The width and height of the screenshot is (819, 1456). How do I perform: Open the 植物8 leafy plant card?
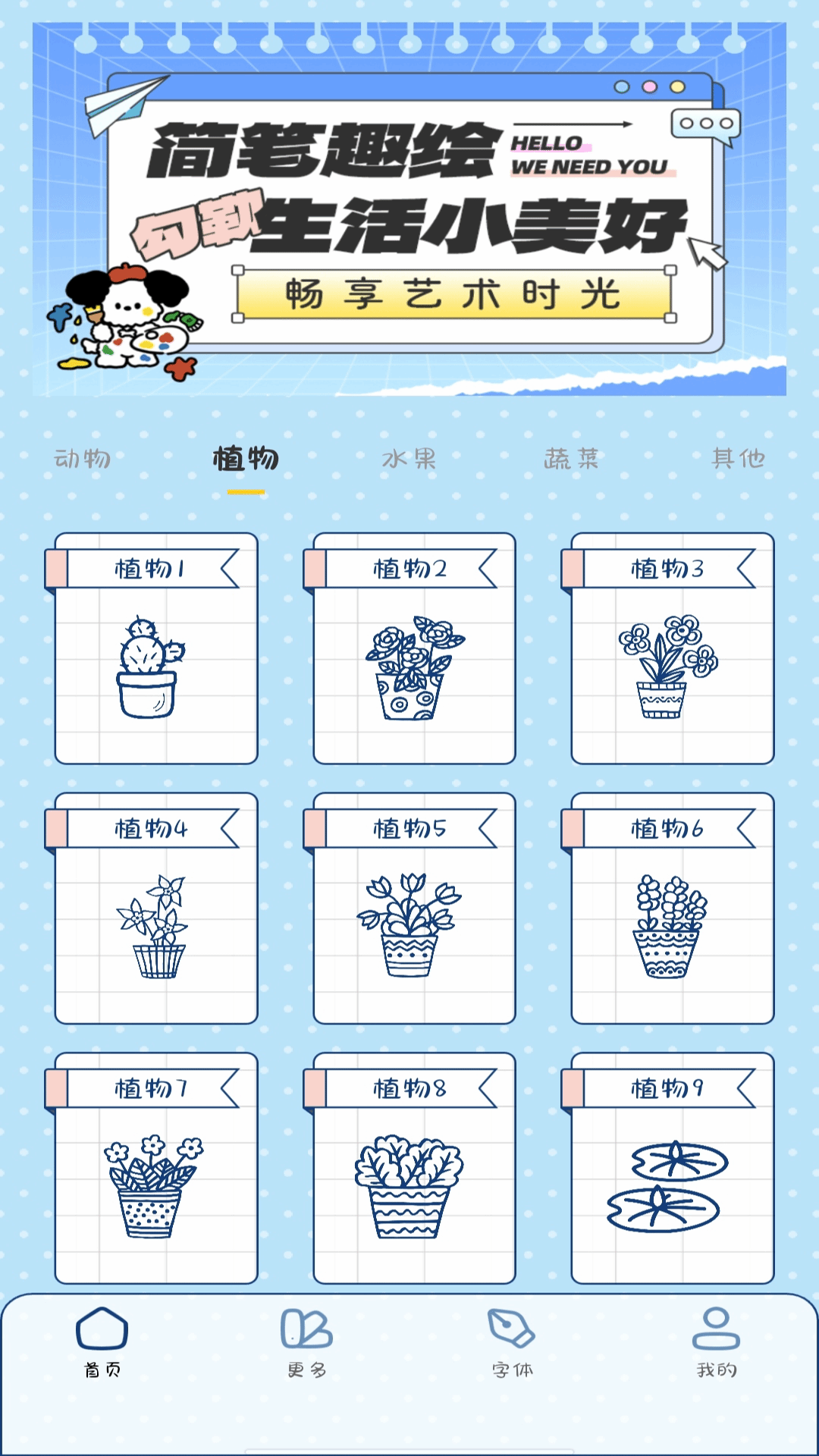click(414, 1169)
